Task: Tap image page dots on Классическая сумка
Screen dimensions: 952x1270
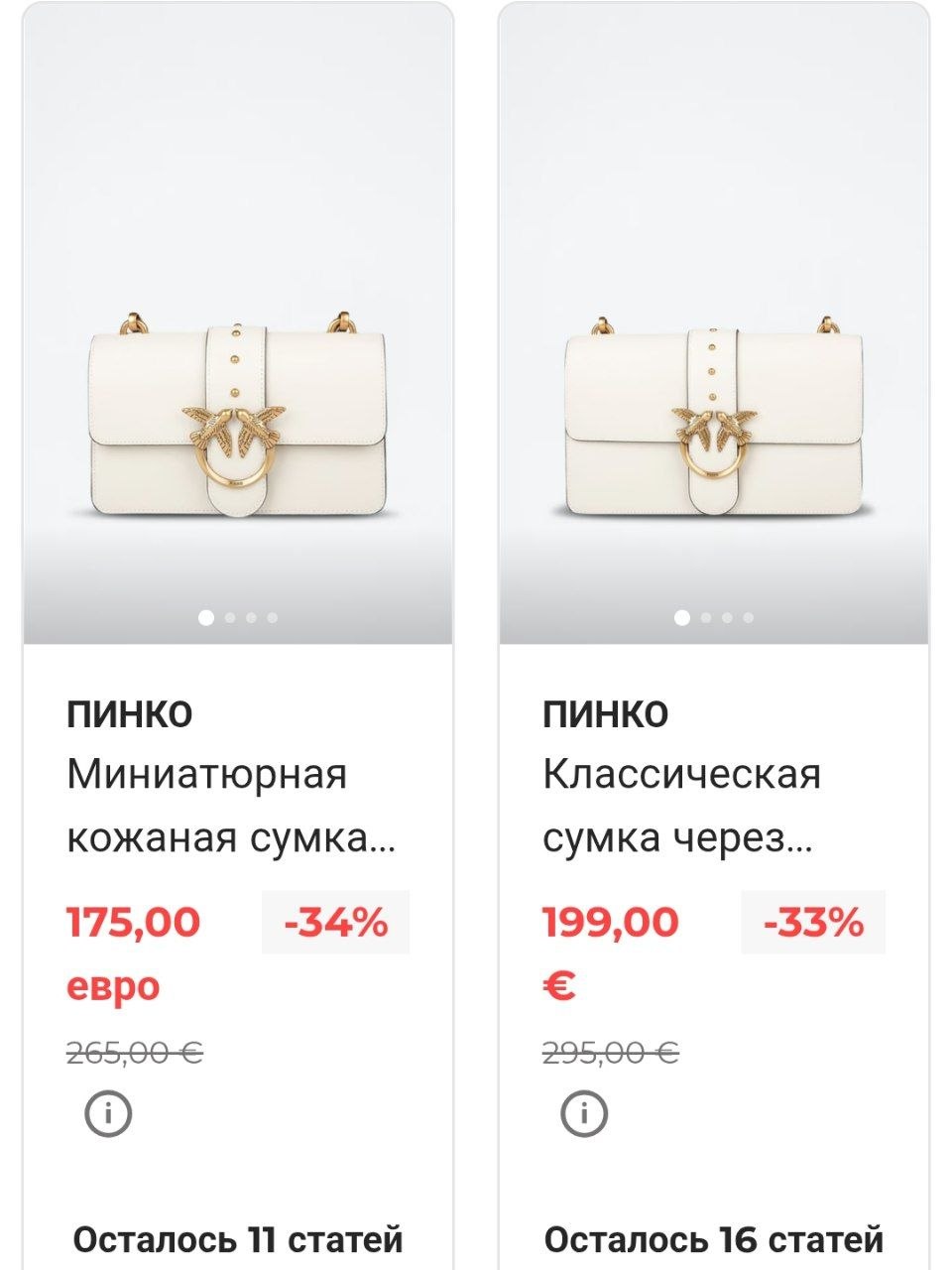Action: pos(714,618)
